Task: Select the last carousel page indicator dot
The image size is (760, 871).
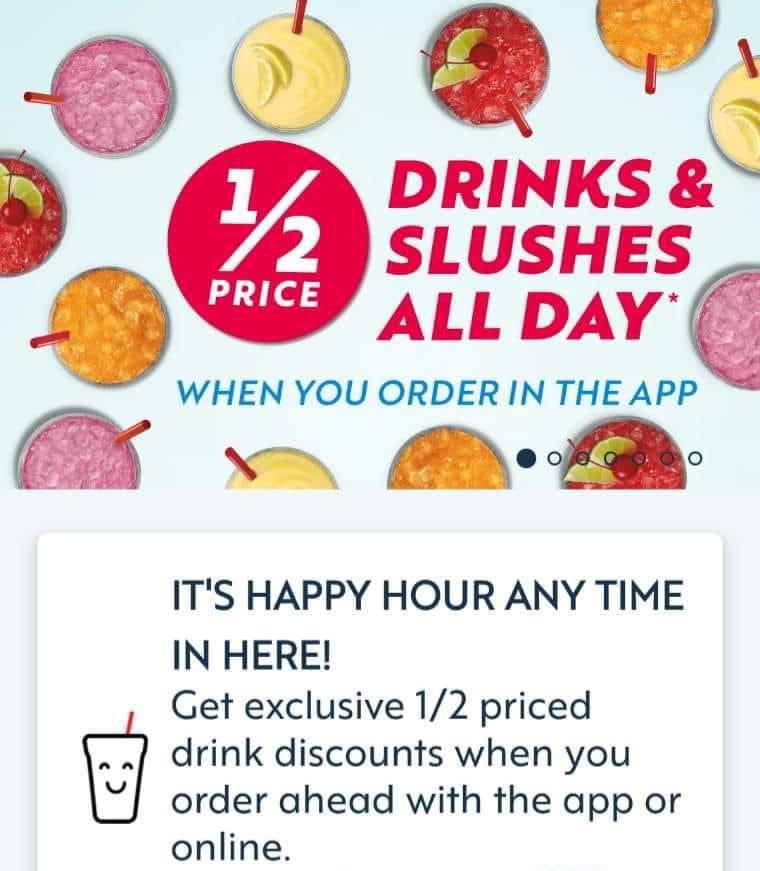Action: [x=695, y=458]
